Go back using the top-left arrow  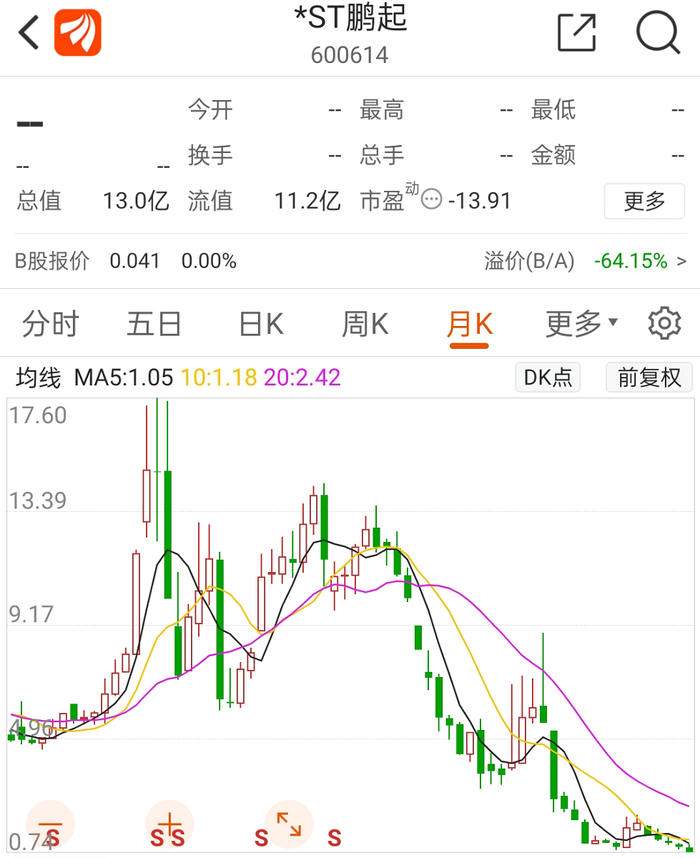point(29,32)
